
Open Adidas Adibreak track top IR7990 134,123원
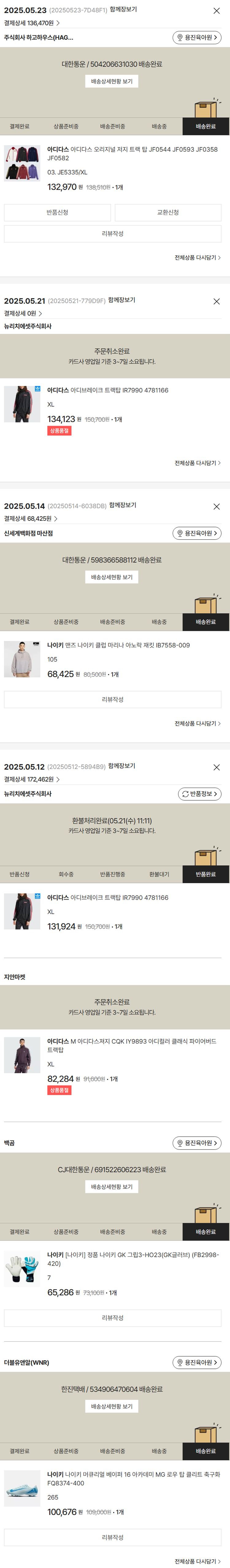click(x=107, y=391)
